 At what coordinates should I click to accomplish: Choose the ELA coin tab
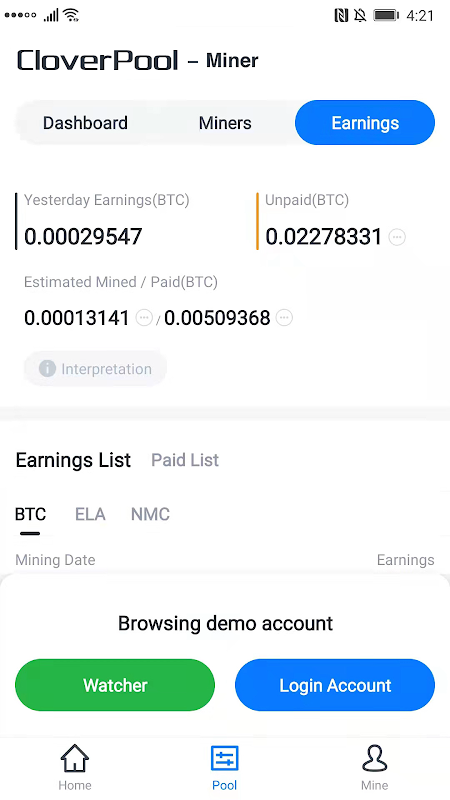point(90,514)
